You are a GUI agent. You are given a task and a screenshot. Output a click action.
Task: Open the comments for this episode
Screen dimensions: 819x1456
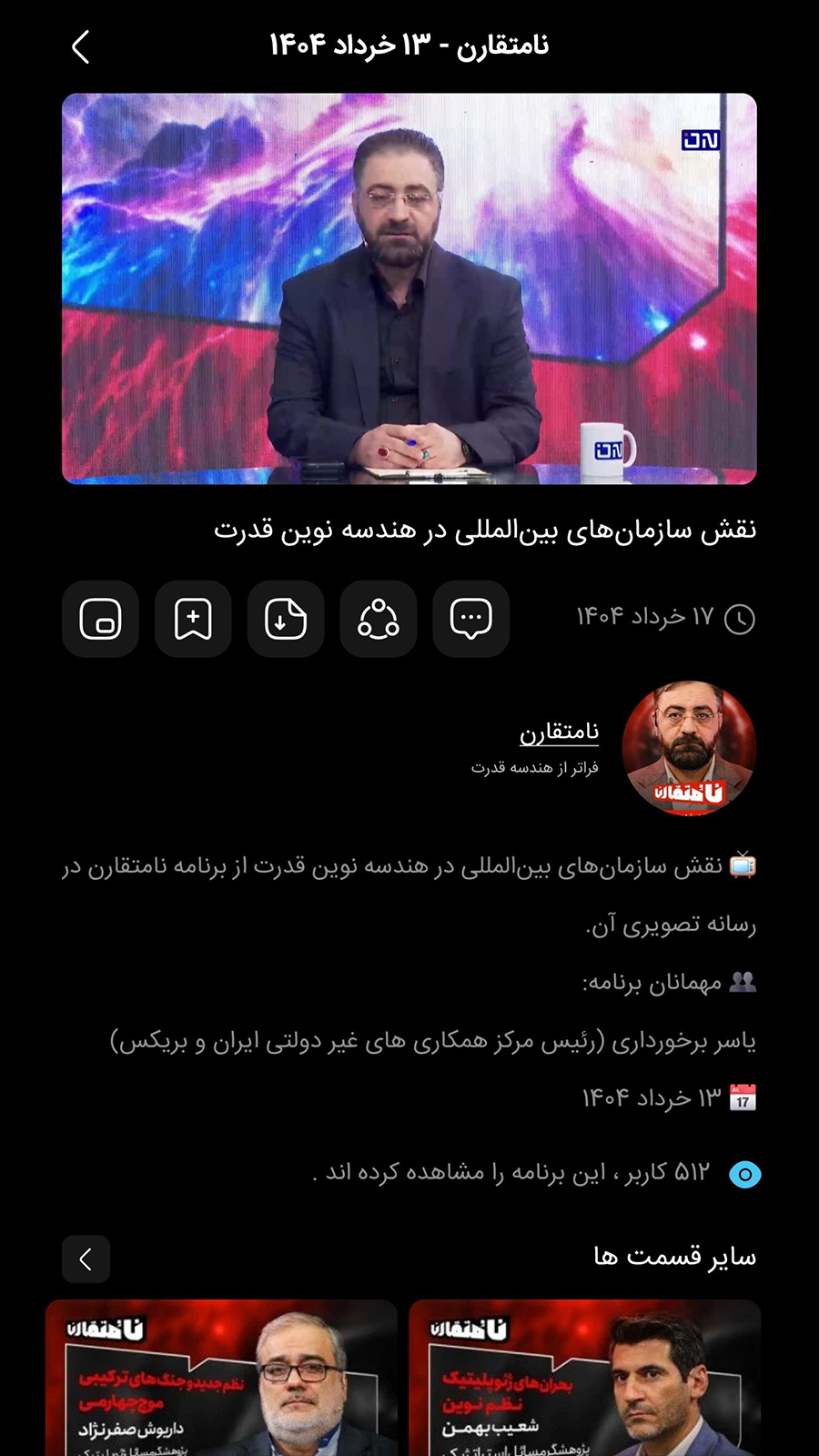[470, 619]
